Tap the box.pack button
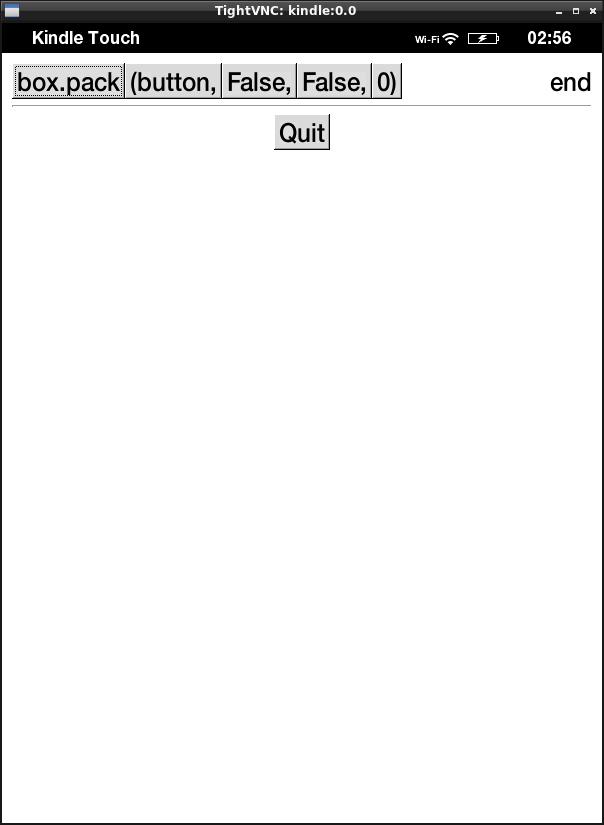The height and width of the screenshot is (825, 604). pos(68,82)
